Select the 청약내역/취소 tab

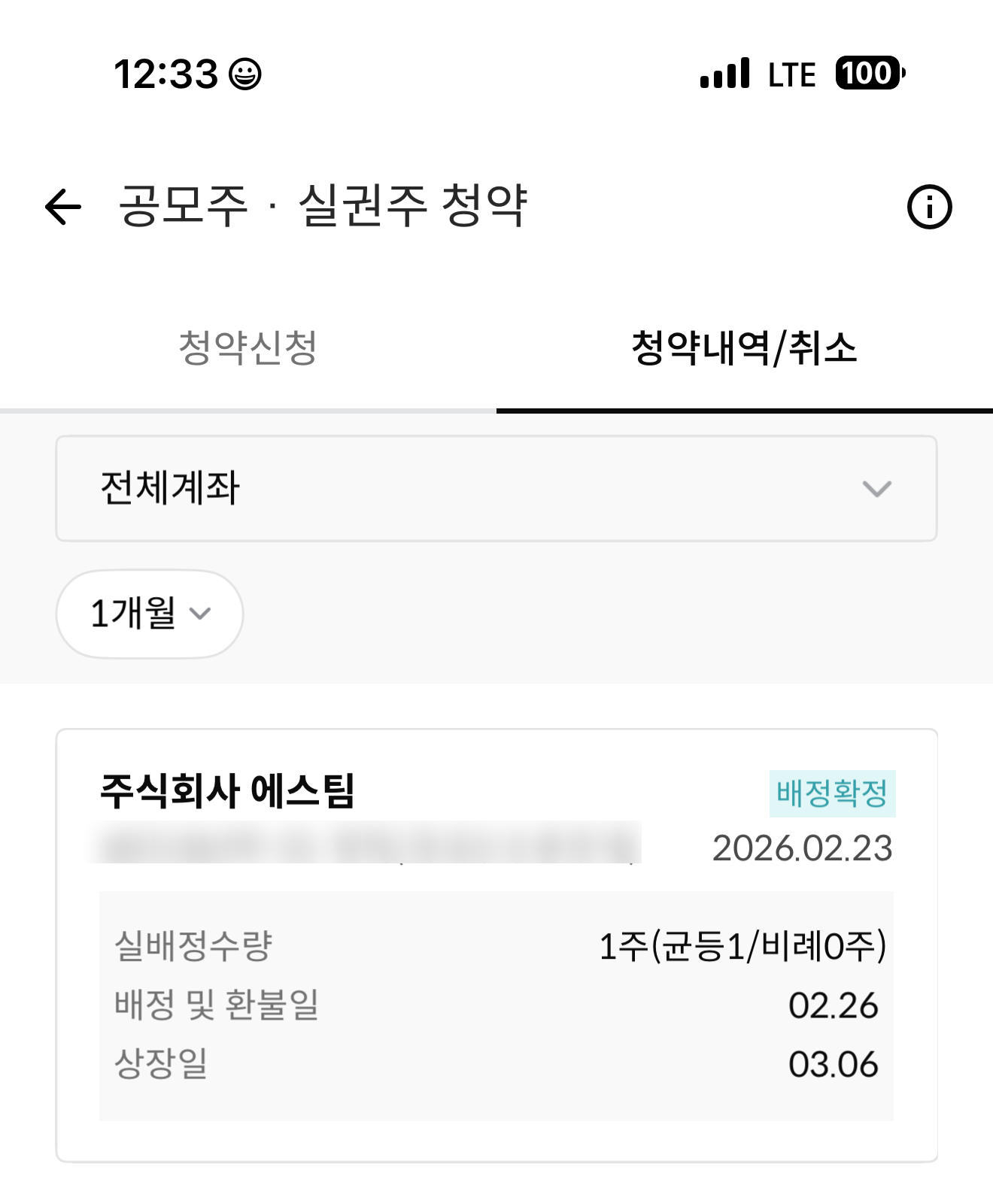tap(745, 346)
